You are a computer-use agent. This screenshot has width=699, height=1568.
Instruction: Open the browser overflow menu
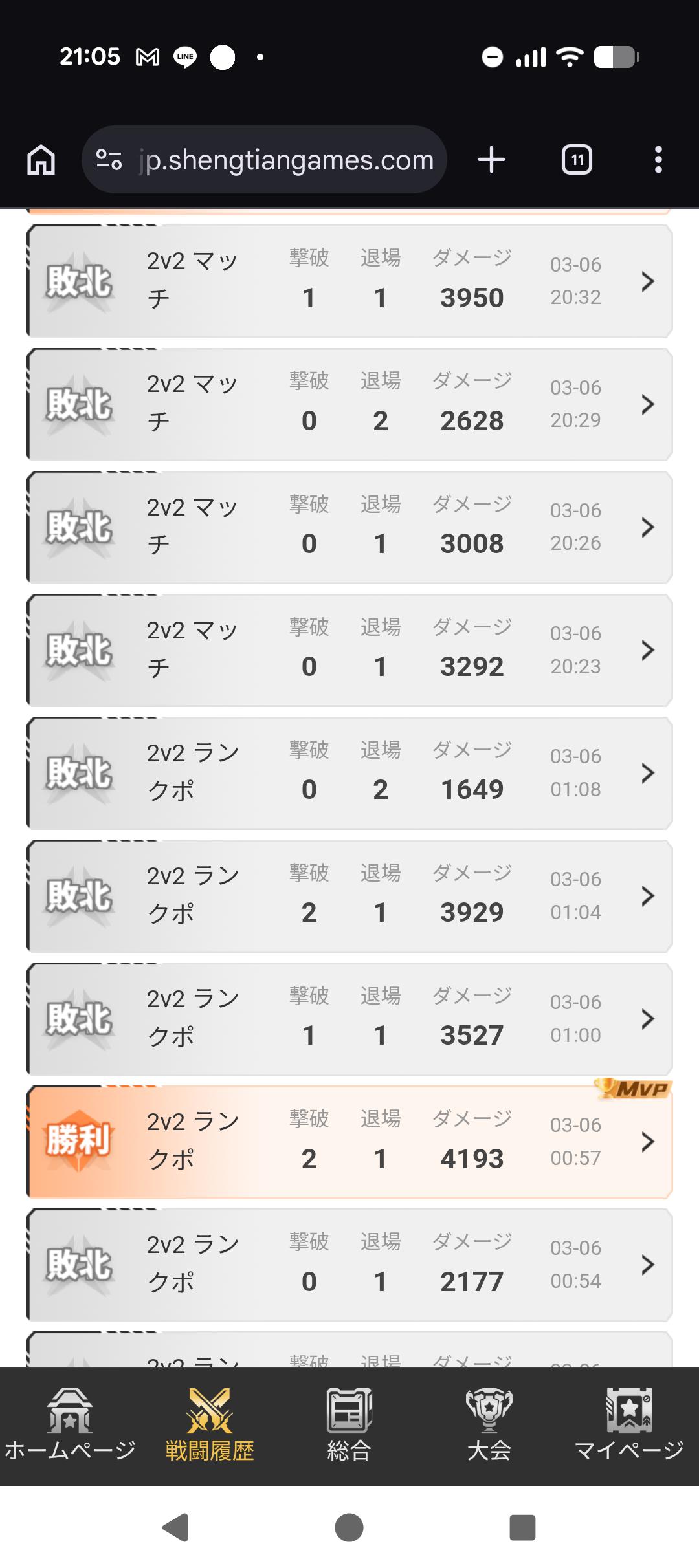pyautogui.click(x=658, y=160)
